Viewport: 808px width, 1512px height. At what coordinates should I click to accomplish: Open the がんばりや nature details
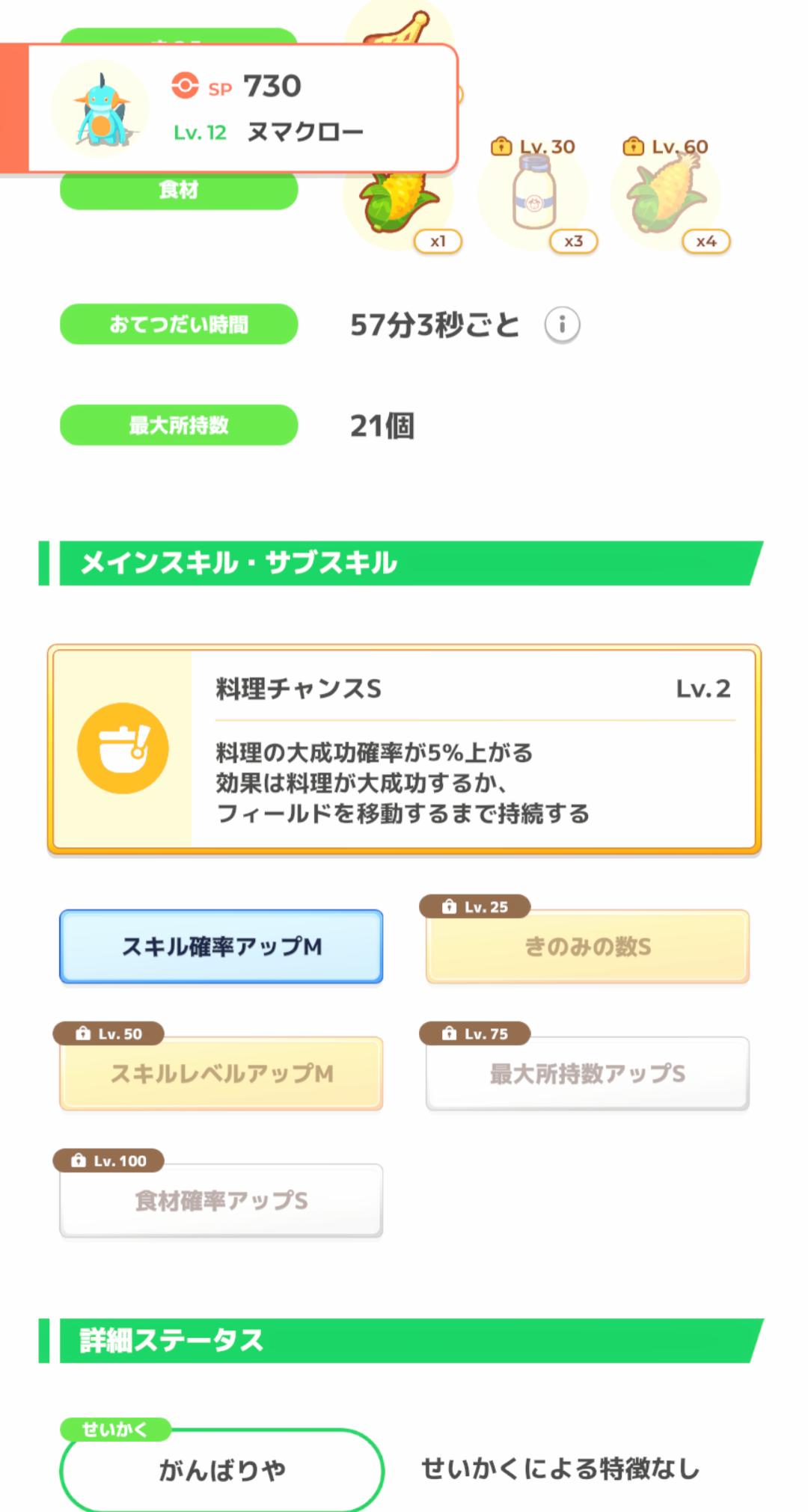click(221, 1470)
